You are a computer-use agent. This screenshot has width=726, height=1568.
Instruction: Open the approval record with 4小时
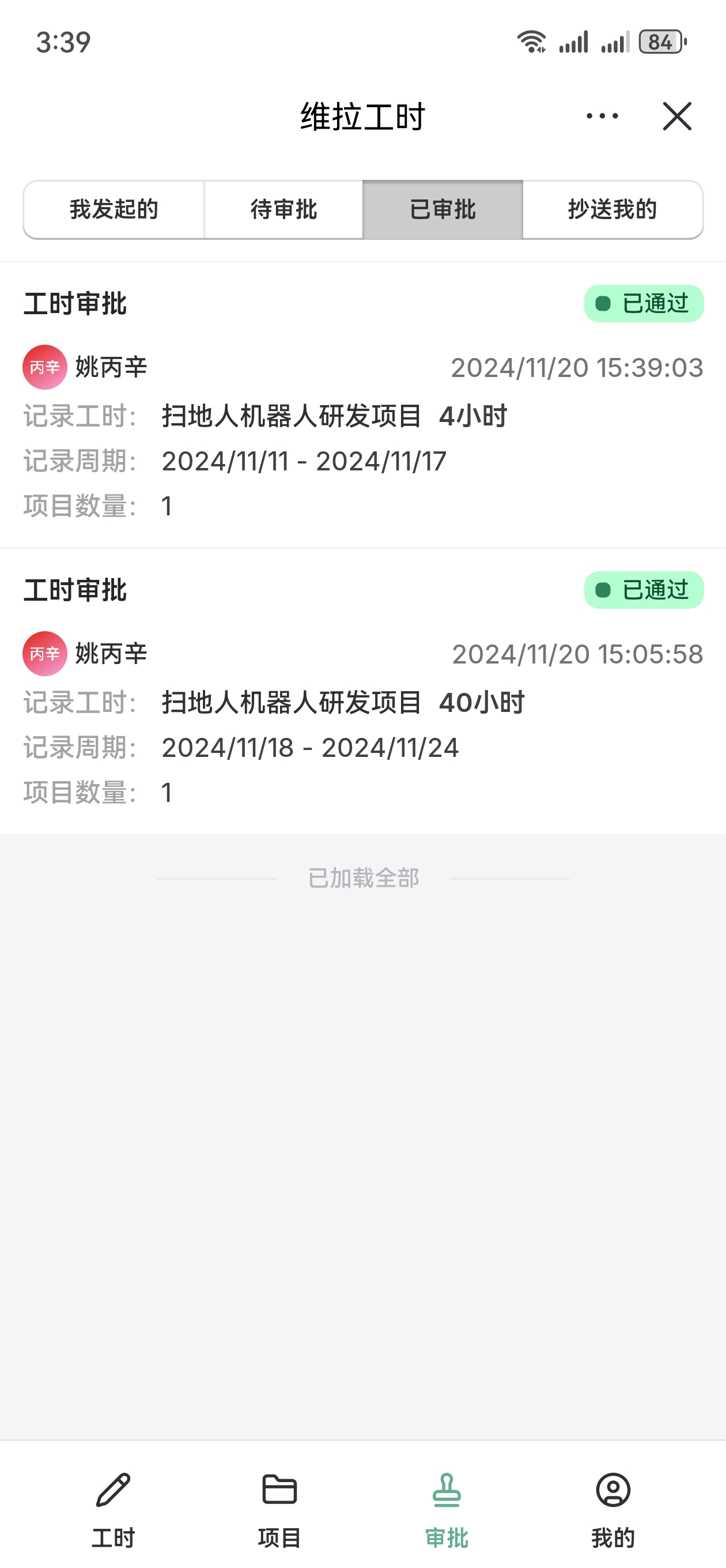(362, 405)
